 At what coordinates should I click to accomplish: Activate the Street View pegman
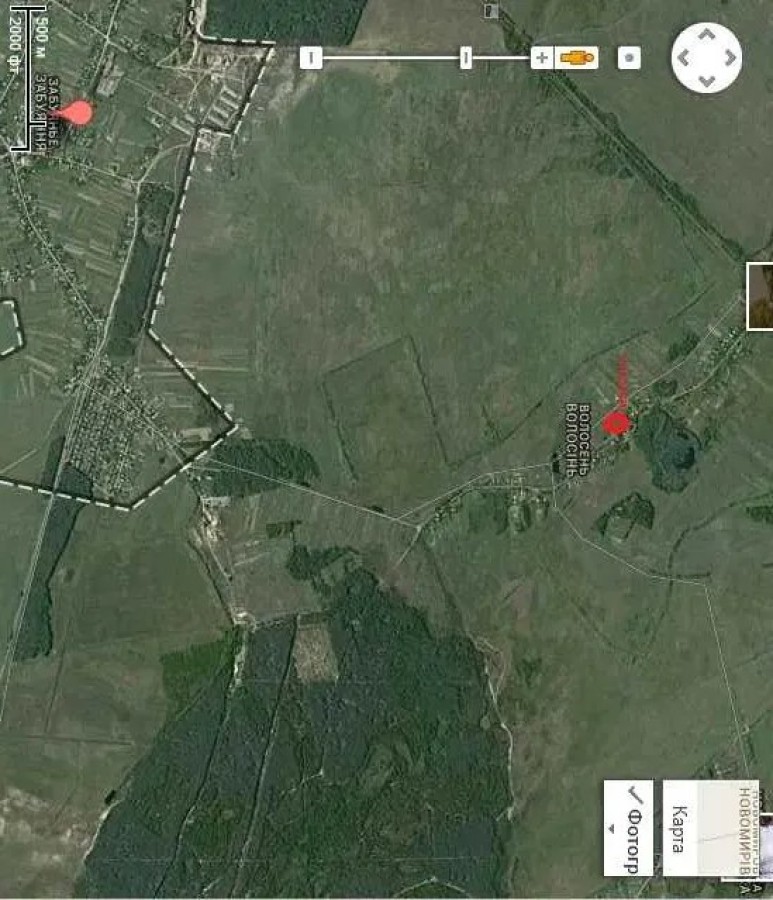pos(577,58)
